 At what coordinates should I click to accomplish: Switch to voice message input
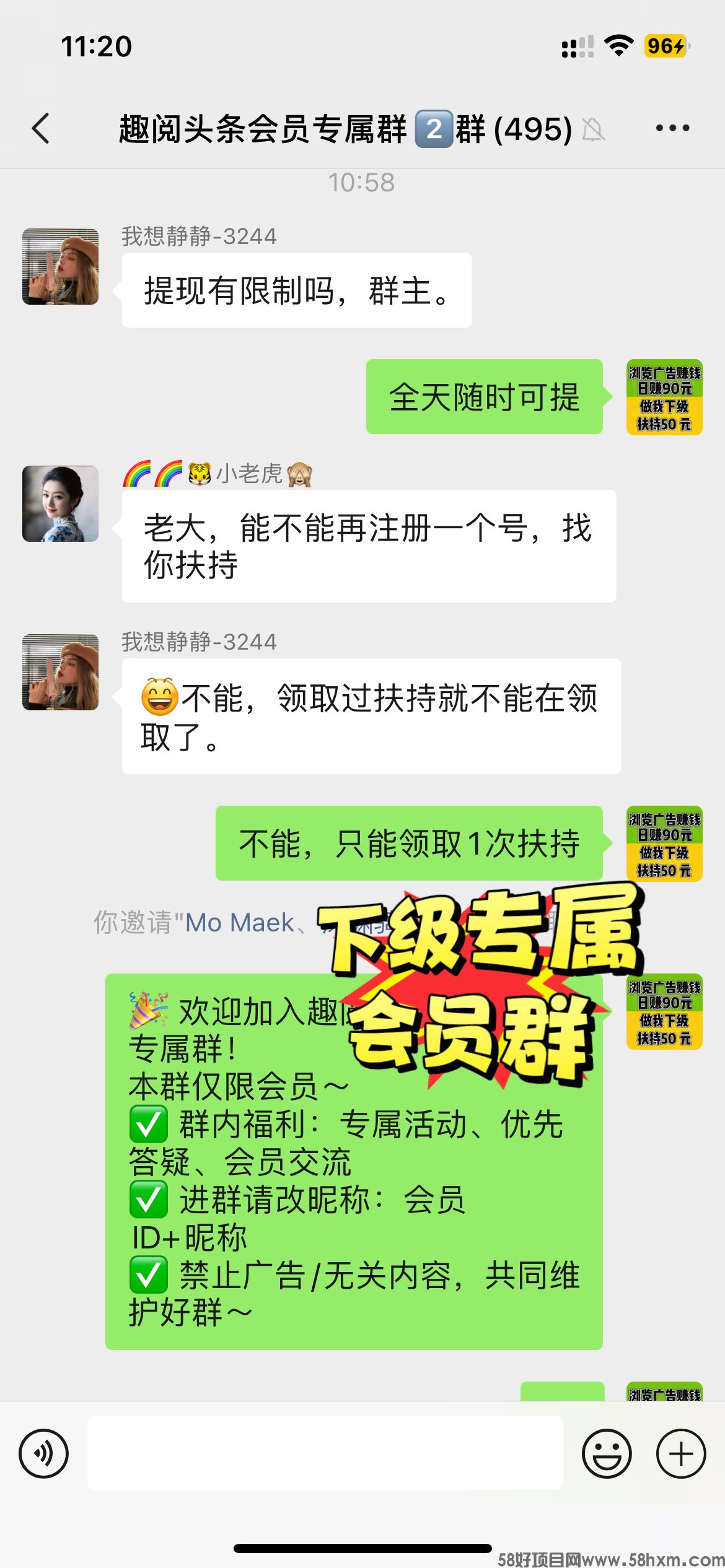(x=43, y=1453)
